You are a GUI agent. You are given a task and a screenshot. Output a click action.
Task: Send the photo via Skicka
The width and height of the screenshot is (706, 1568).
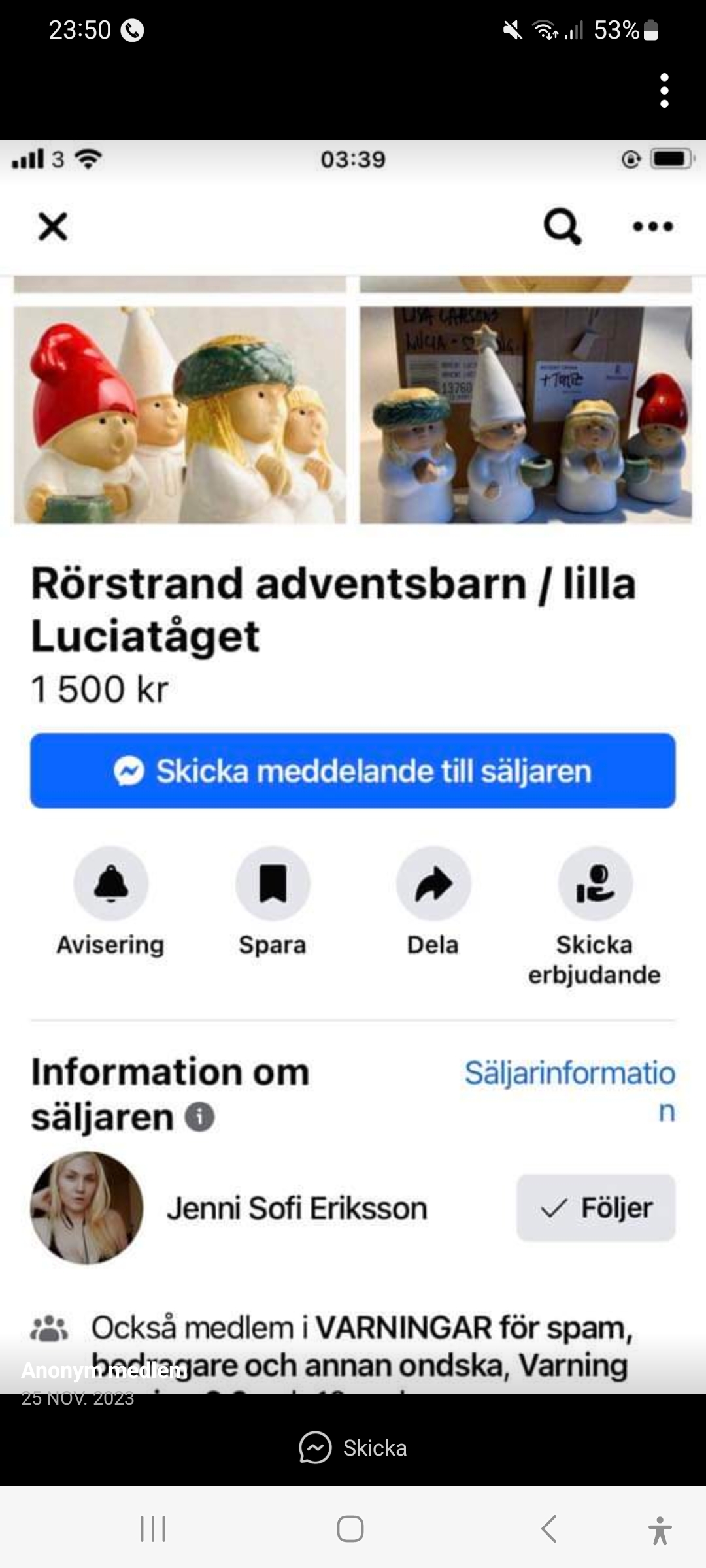pyautogui.click(x=353, y=1448)
